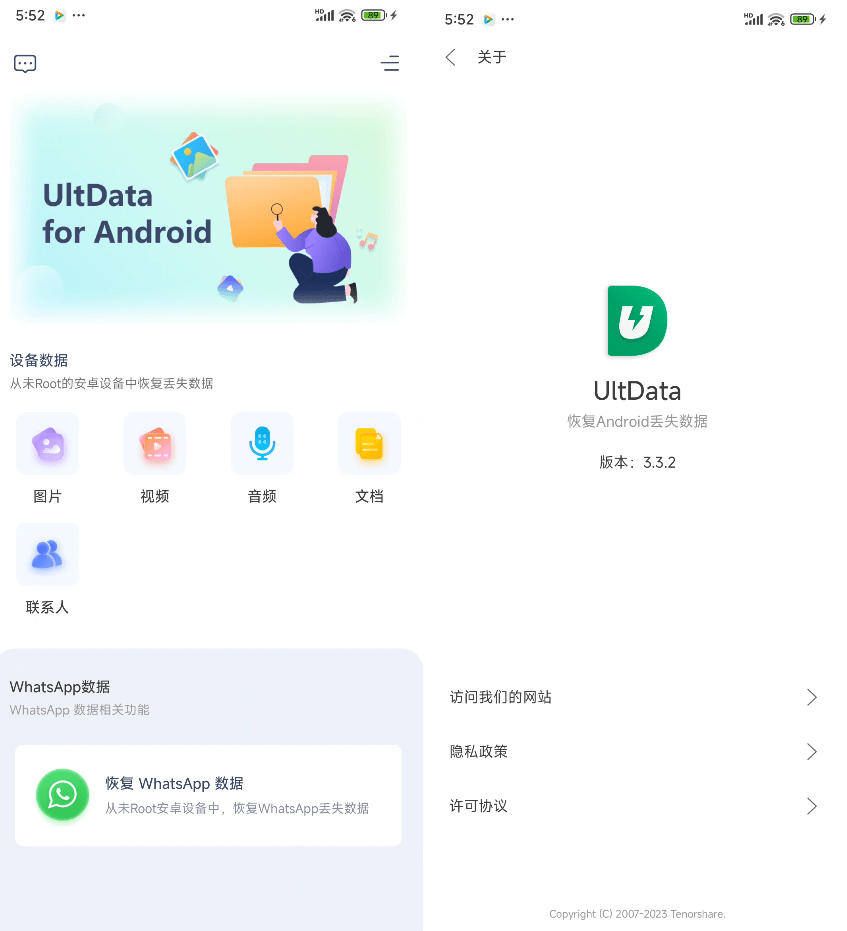The image size is (847, 931).
Task: Go back from the 关于 page
Action: pos(451,57)
